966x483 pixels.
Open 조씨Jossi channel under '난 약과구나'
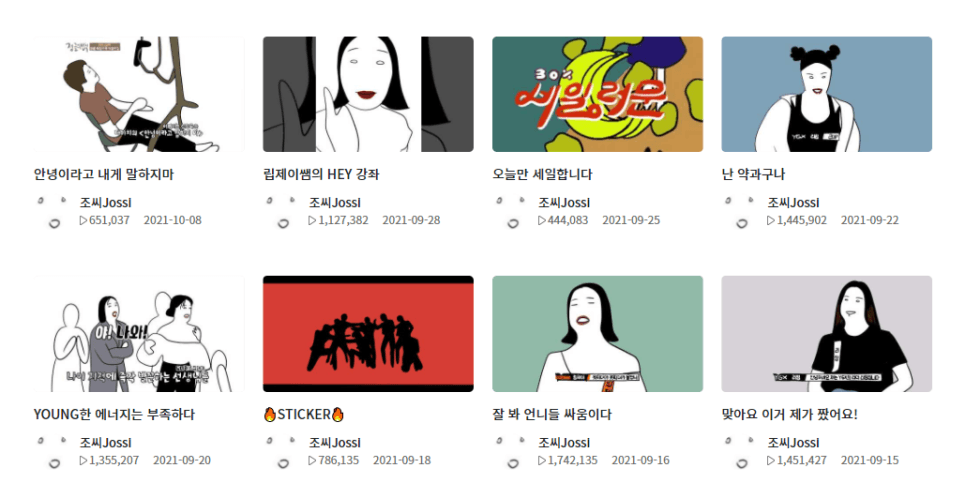point(793,202)
